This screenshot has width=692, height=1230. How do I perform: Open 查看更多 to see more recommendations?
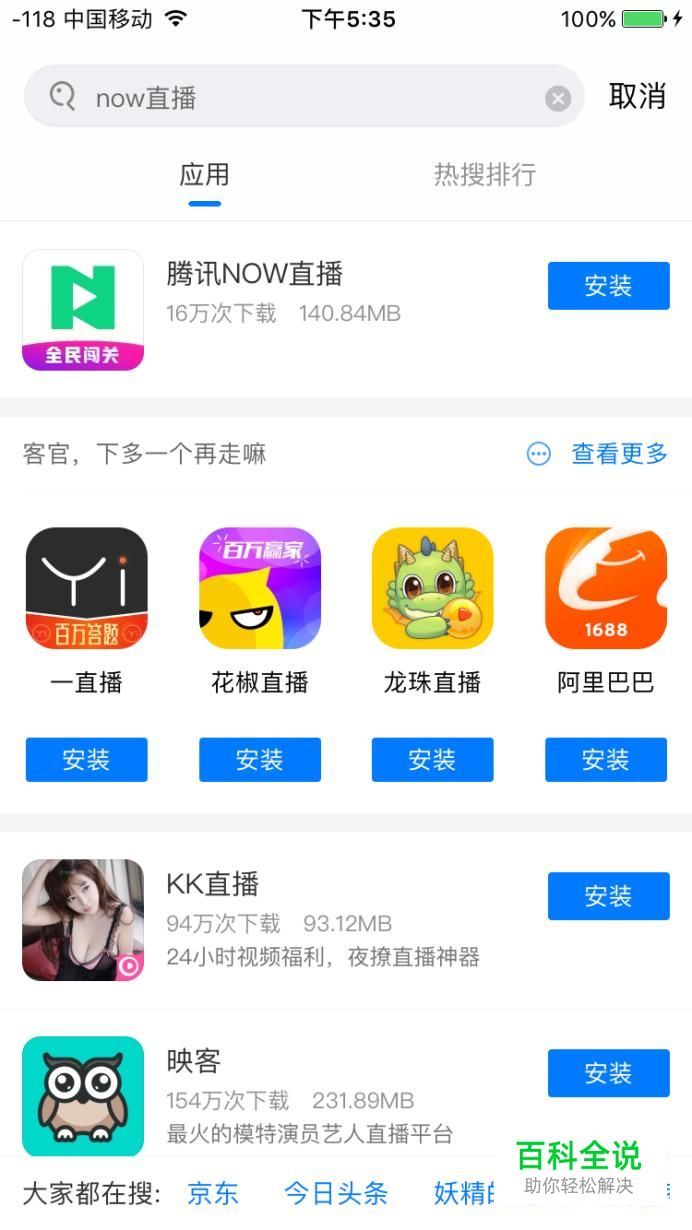point(619,454)
